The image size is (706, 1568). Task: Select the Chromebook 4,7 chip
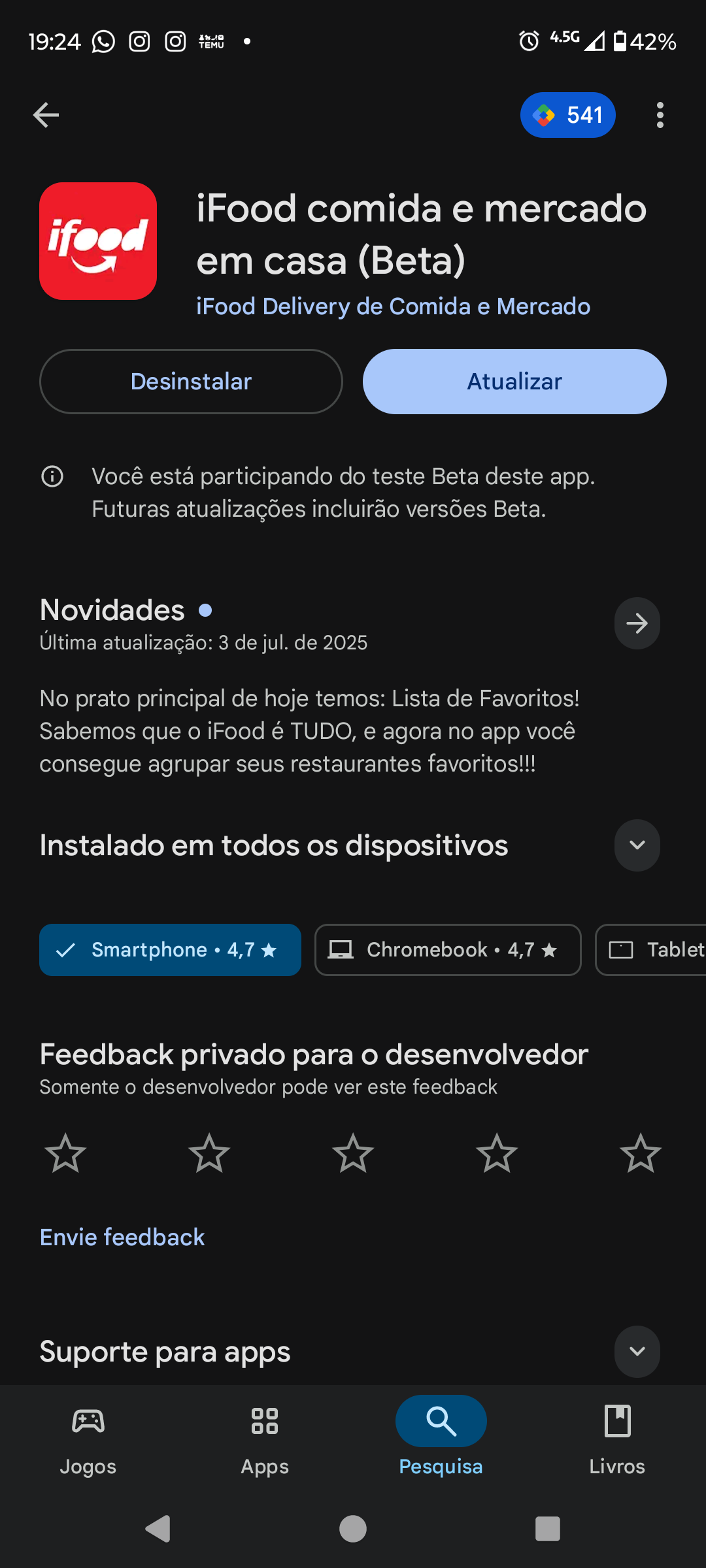pyautogui.click(x=448, y=950)
